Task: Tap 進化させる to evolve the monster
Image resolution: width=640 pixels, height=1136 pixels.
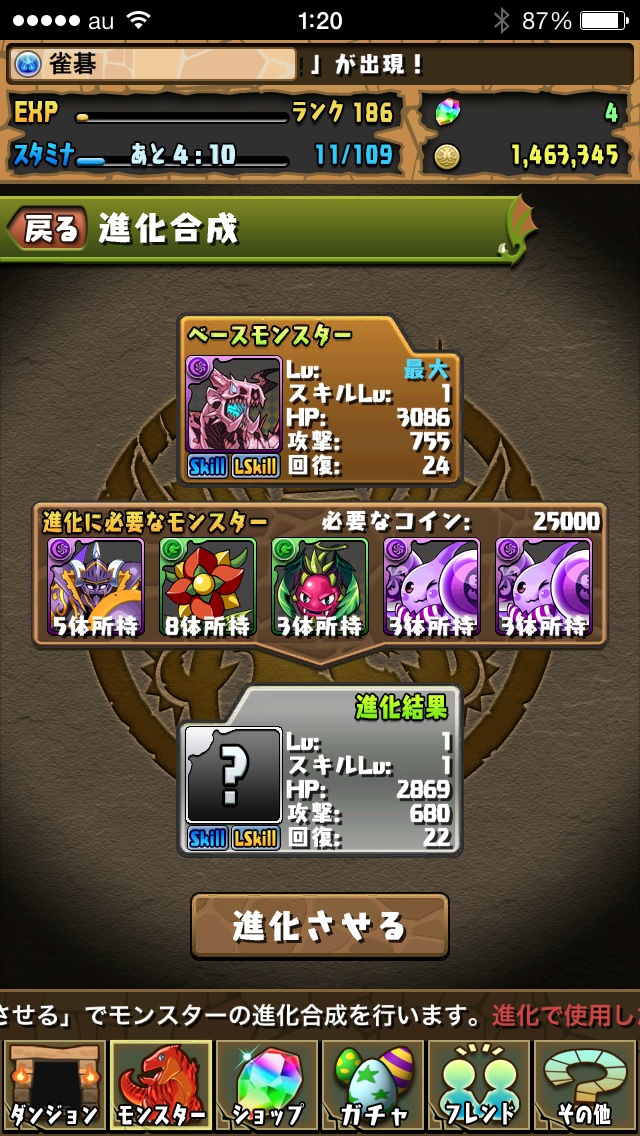Action: [x=320, y=926]
